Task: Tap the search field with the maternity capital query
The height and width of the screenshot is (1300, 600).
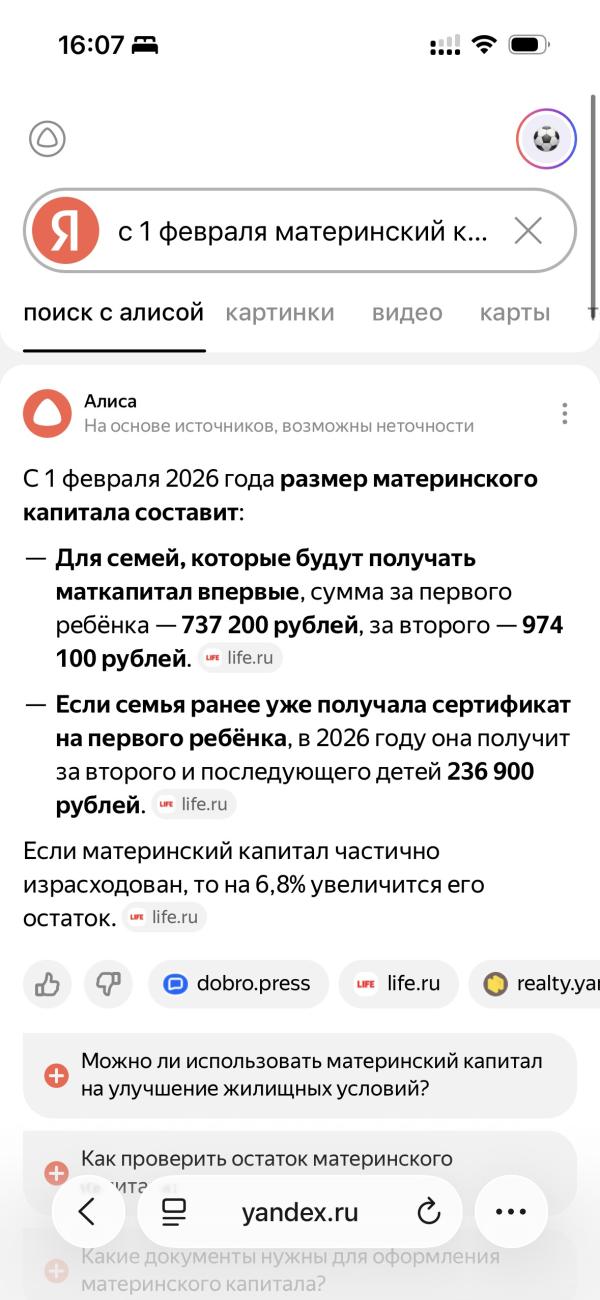Action: tap(300, 231)
